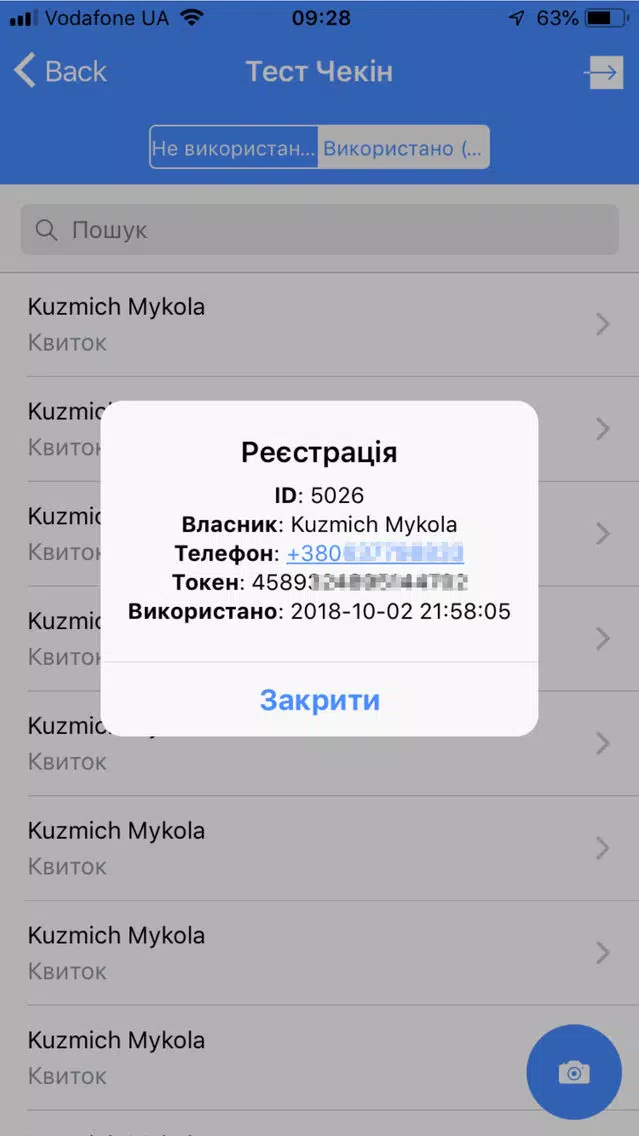Select the Використано tab

pyautogui.click(x=404, y=148)
